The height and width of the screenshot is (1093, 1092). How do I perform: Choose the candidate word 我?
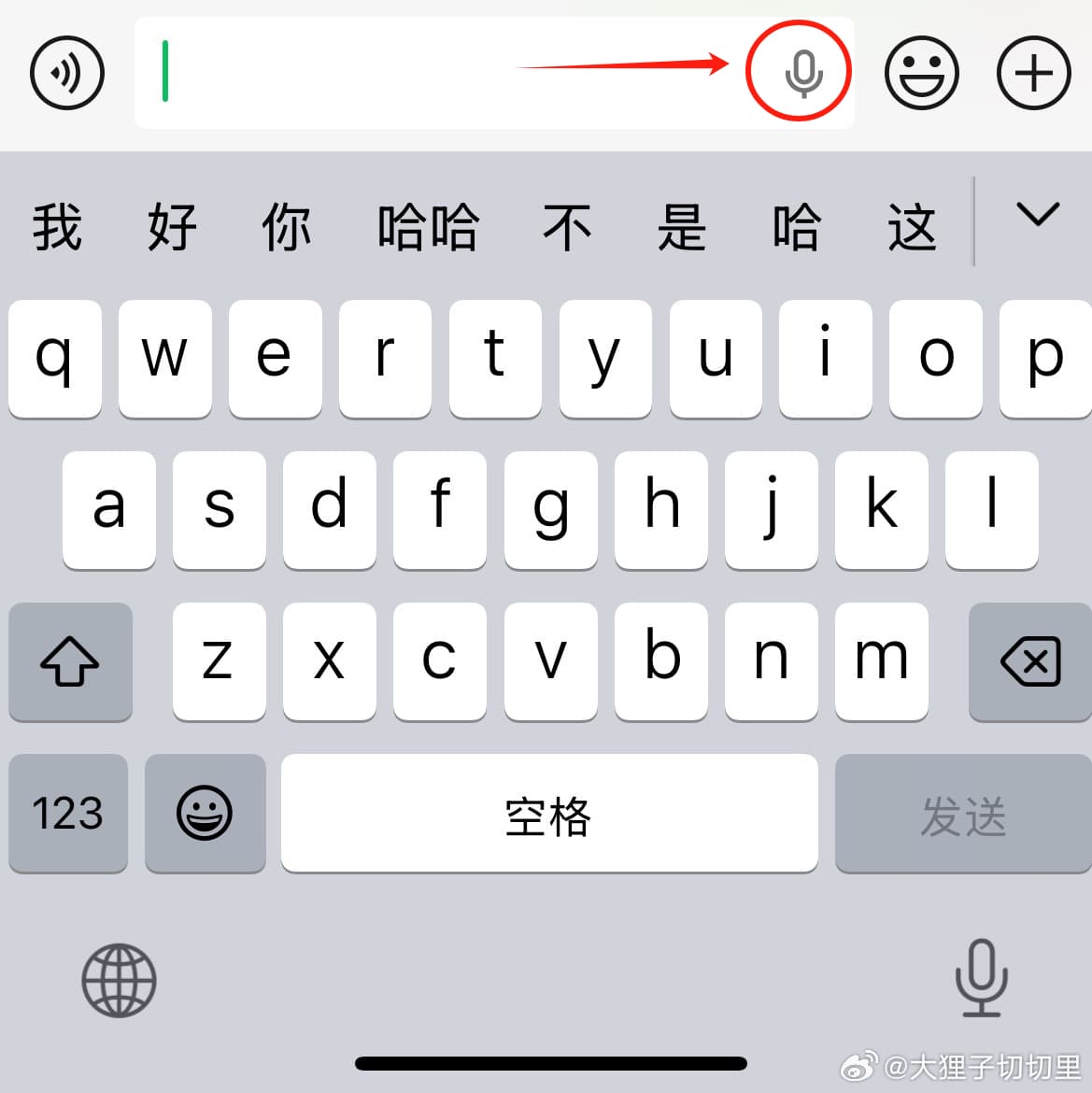click(57, 228)
